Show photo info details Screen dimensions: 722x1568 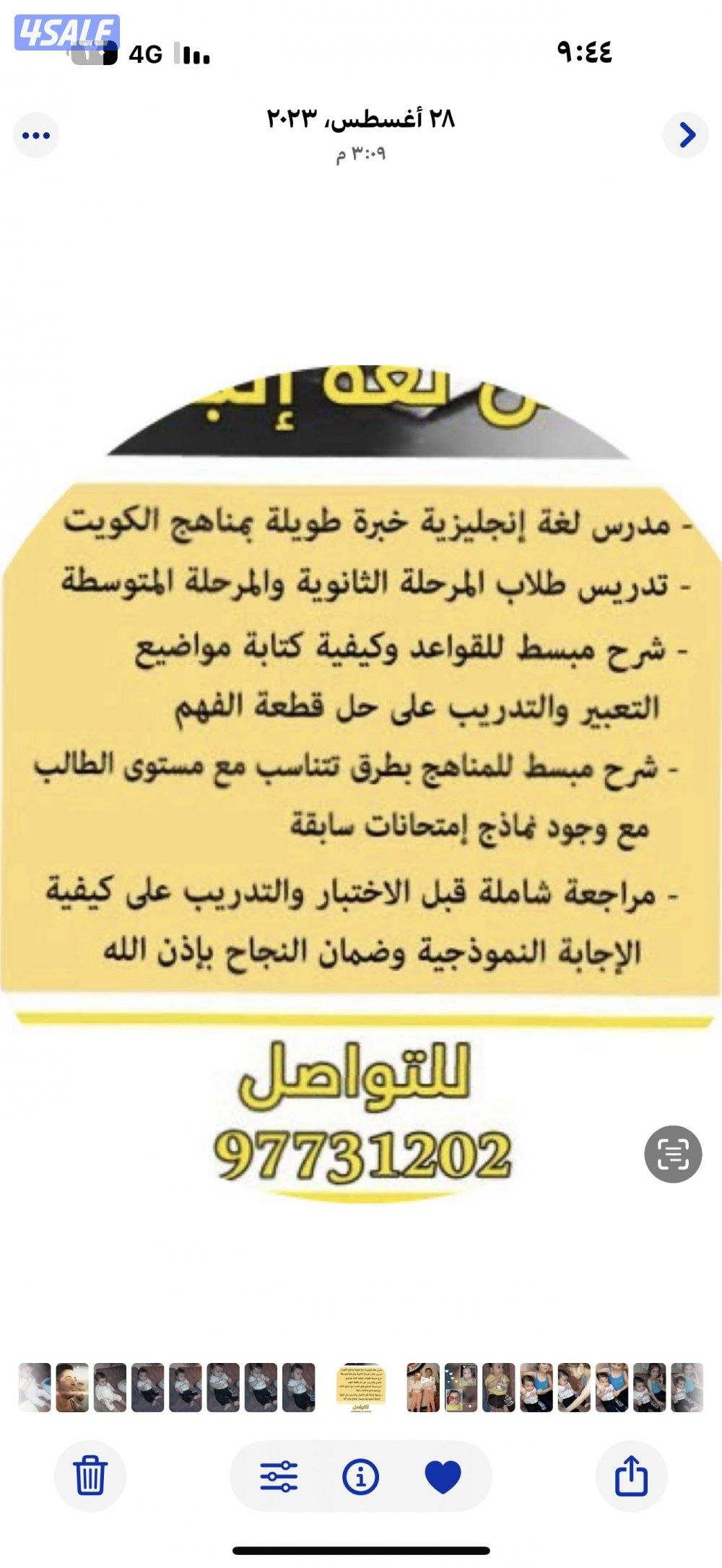(360, 1476)
